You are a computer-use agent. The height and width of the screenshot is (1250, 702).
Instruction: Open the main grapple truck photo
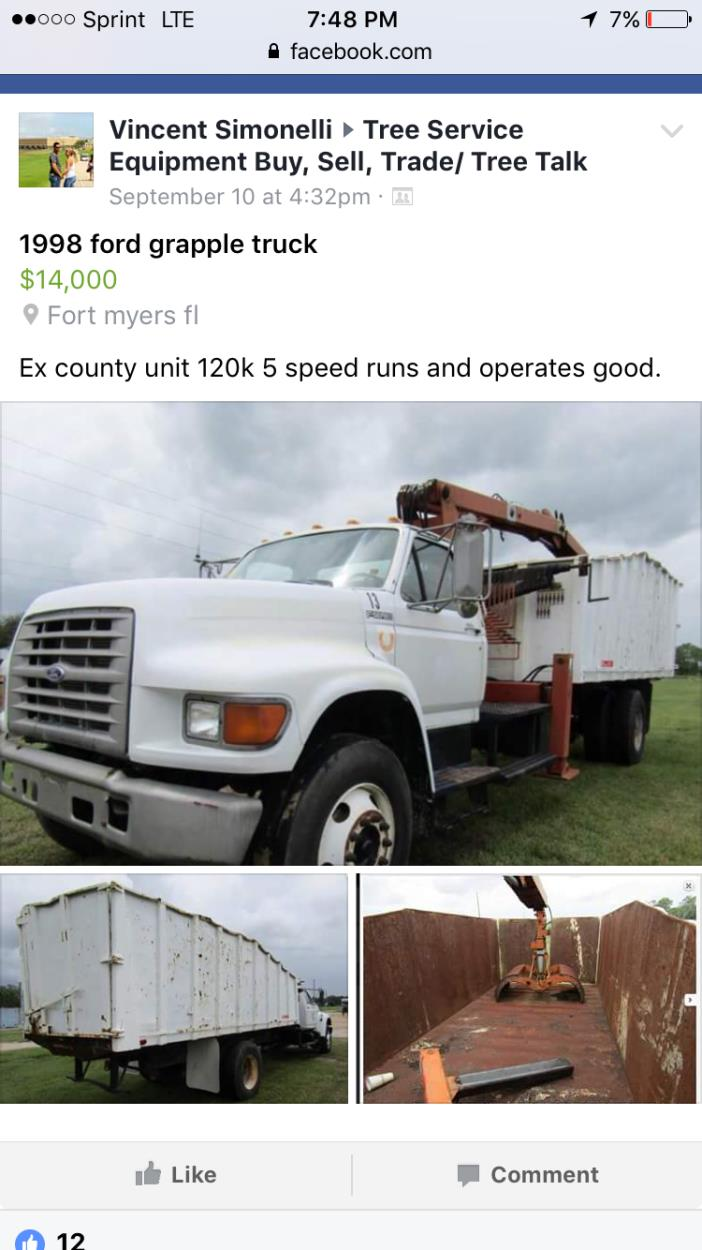(351, 634)
